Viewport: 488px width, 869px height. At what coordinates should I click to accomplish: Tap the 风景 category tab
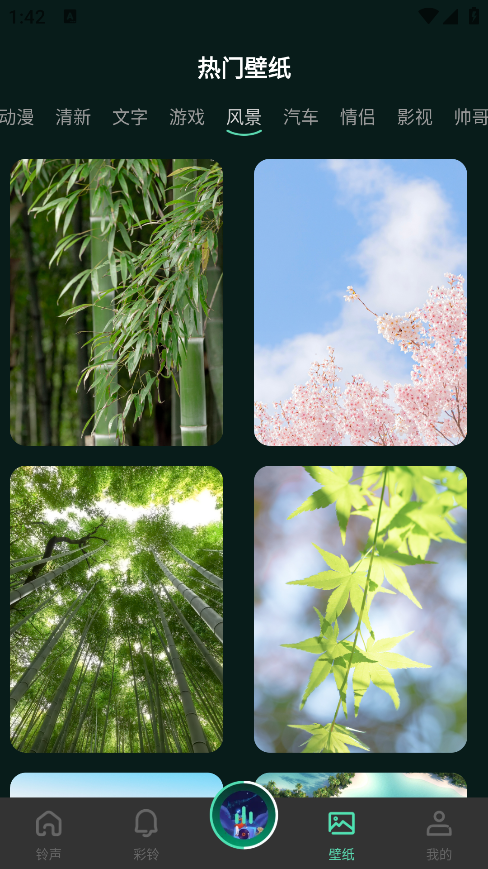click(x=244, y=117)
